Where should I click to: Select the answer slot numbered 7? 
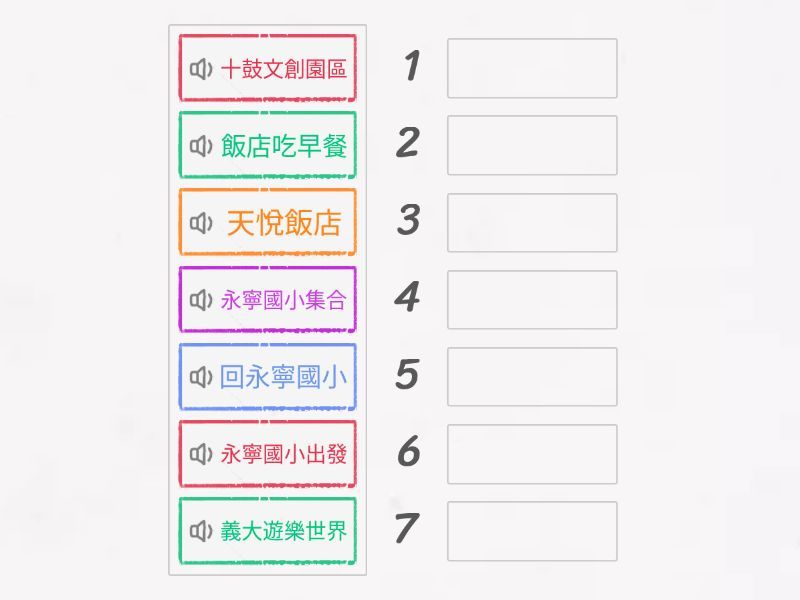click(x=532, y=530)
